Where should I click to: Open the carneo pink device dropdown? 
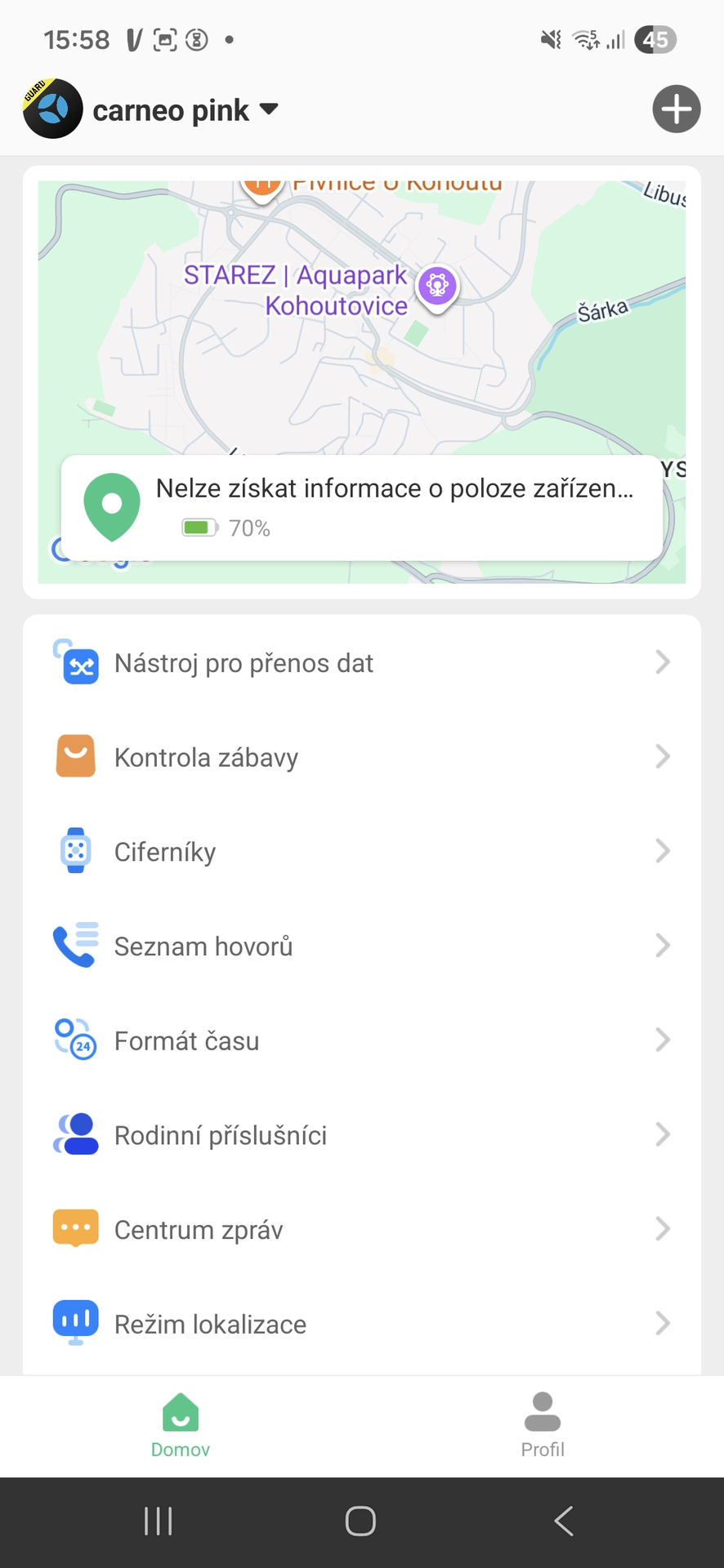tap(185, 109)
